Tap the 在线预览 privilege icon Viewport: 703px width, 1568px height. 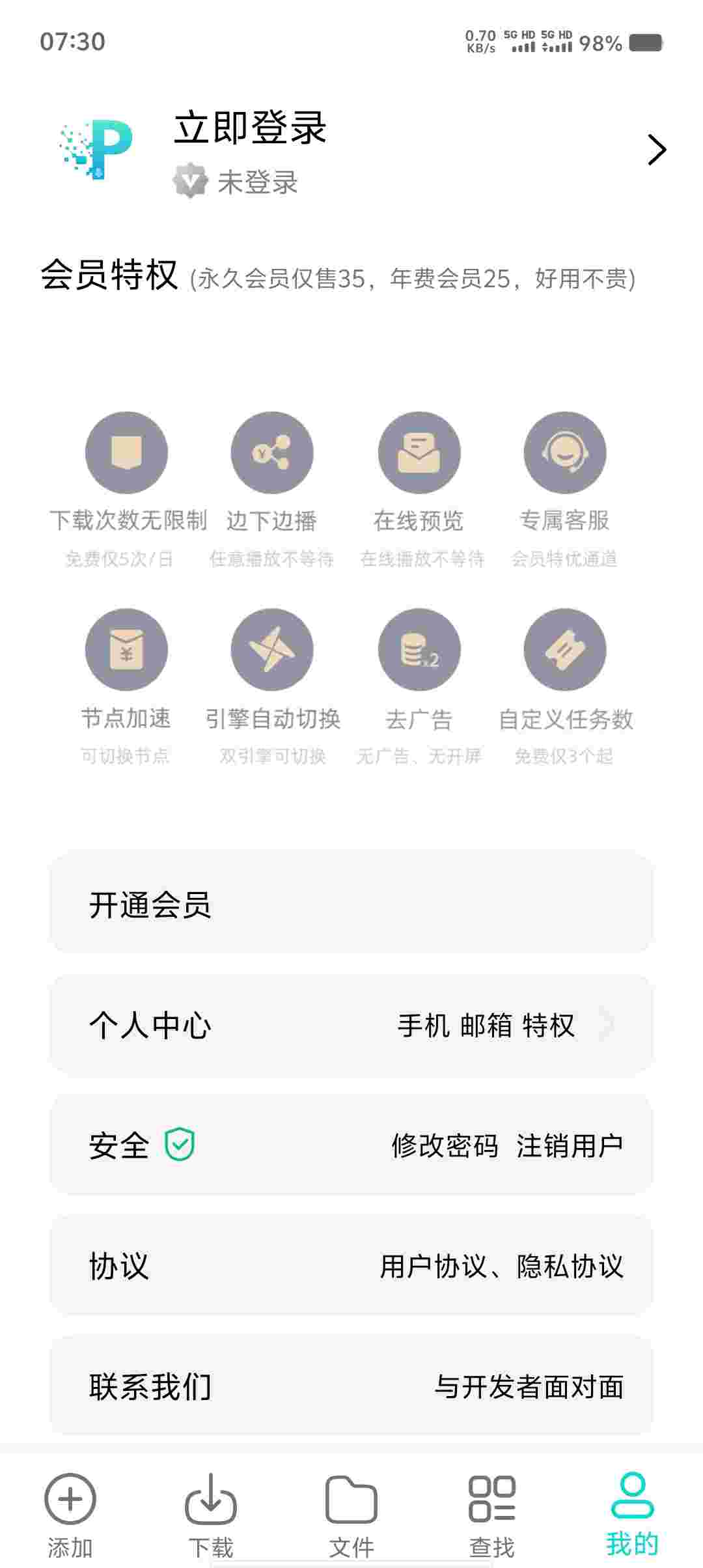pyautogui.click(x=419, y=453)
